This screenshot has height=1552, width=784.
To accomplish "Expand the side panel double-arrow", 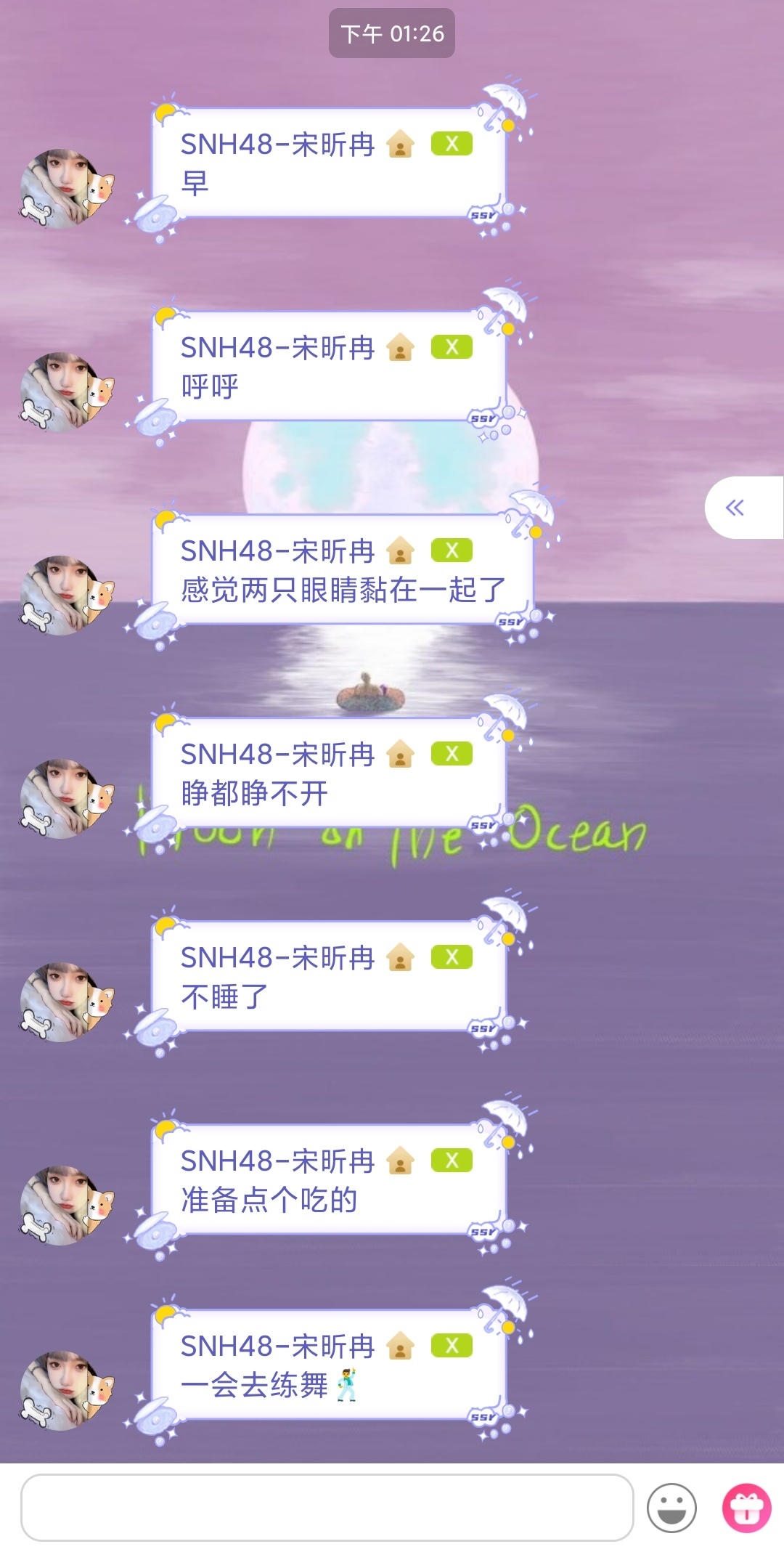I will (735, 508).
